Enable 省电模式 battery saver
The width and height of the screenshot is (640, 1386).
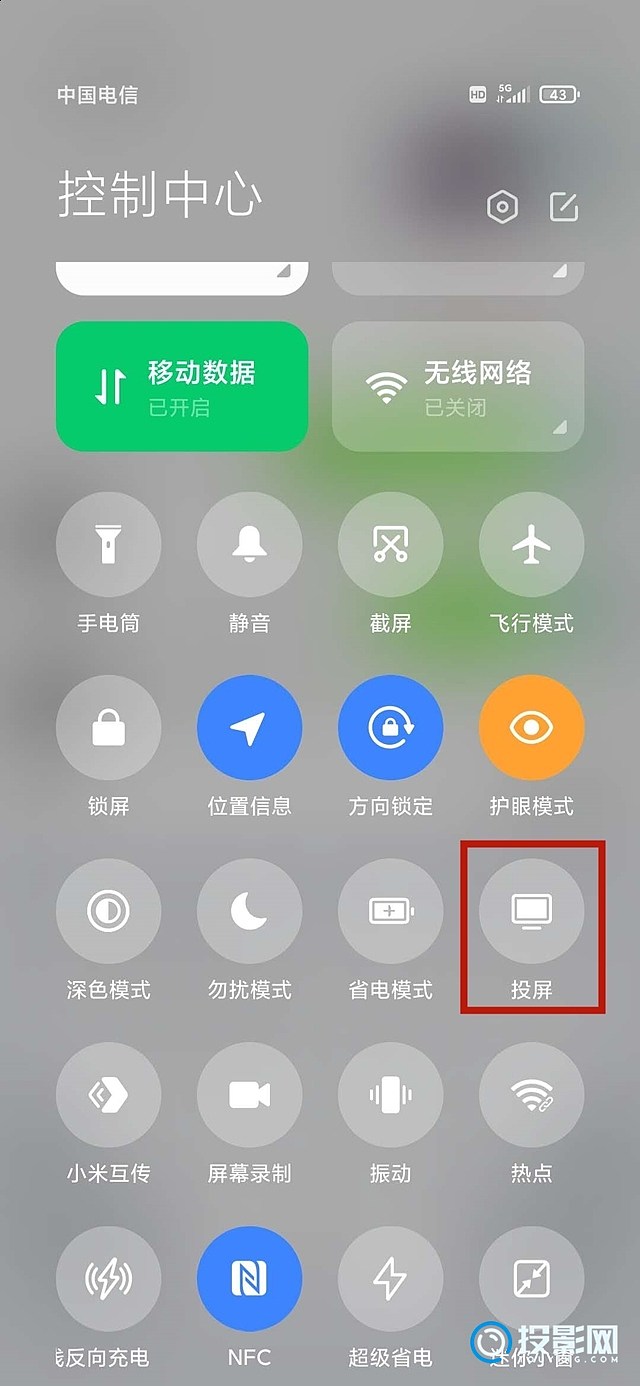390,911
